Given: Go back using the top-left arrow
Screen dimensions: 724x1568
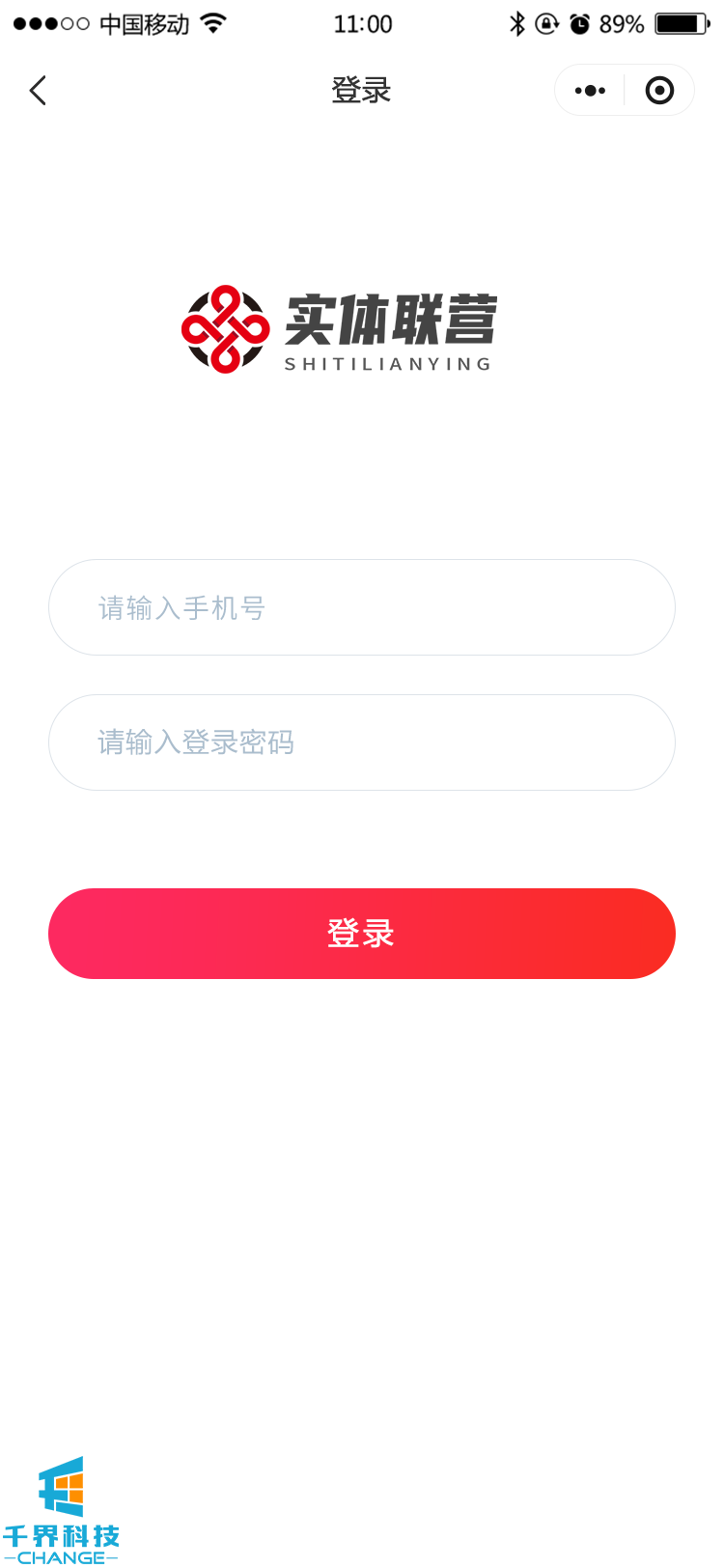Looking at the screenshot, I should pos(38,91).
